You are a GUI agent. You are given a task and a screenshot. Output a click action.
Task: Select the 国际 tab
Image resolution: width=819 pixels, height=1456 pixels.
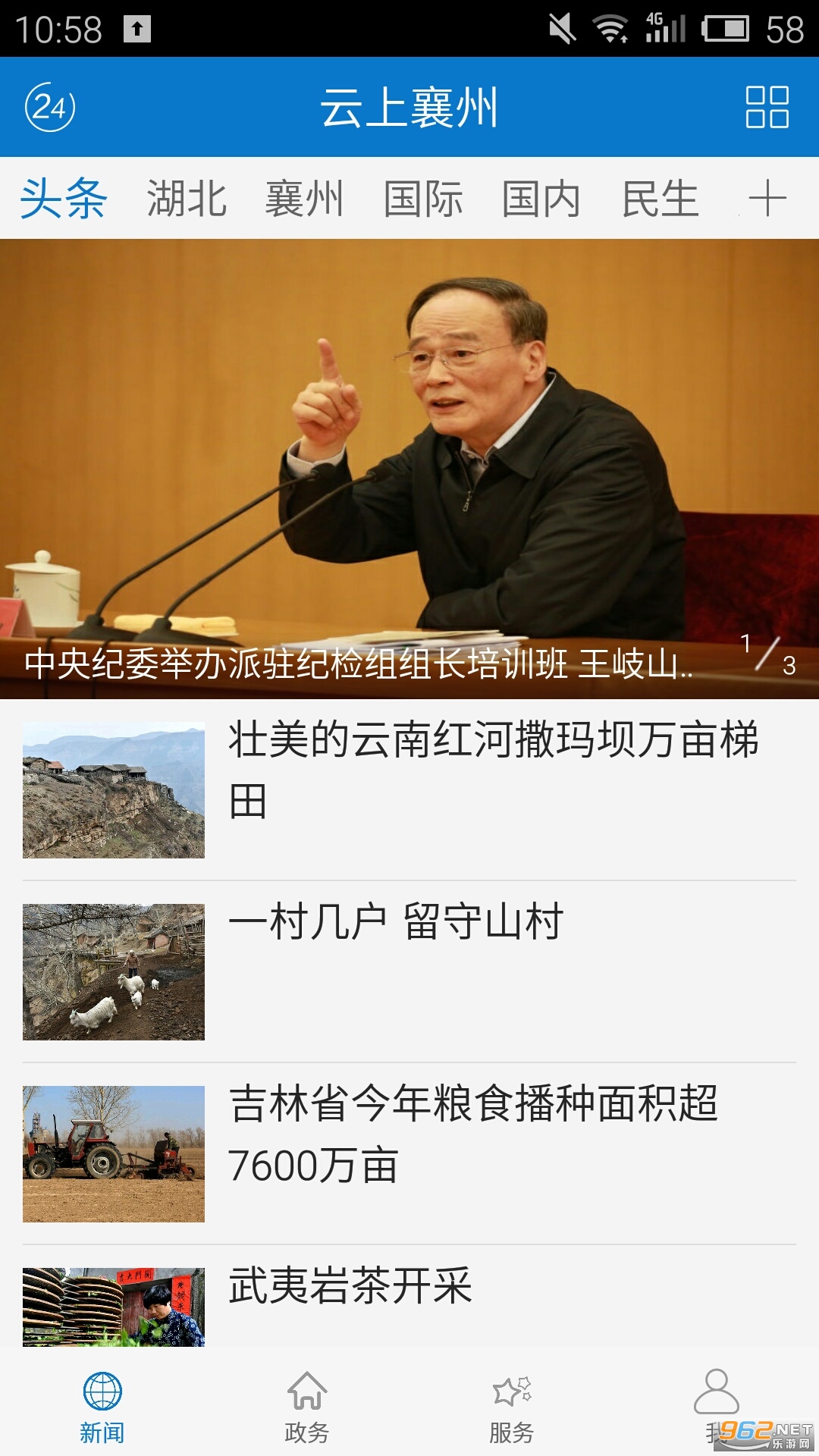(x=423, y=199)
